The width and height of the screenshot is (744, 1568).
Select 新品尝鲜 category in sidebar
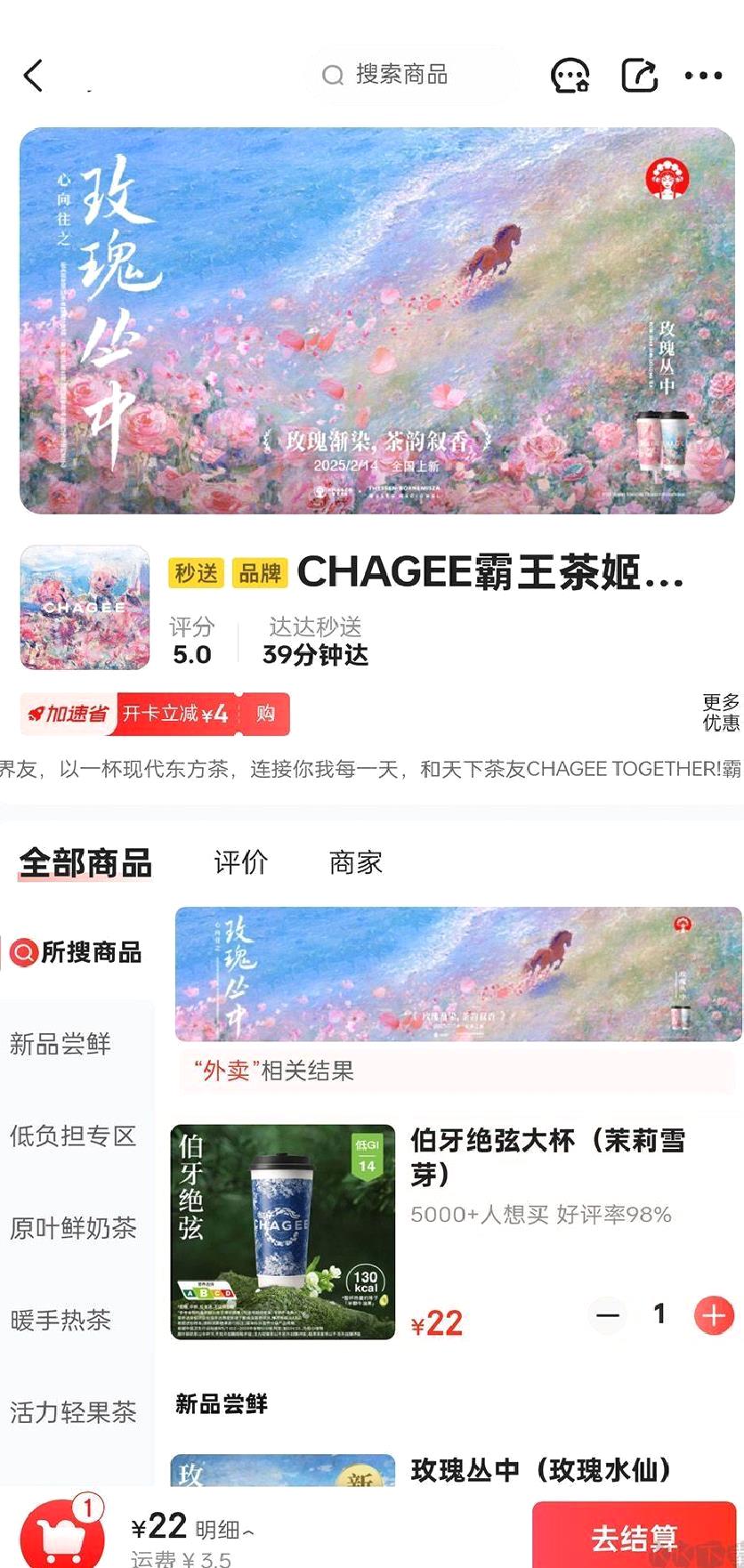coord(61,1043)
